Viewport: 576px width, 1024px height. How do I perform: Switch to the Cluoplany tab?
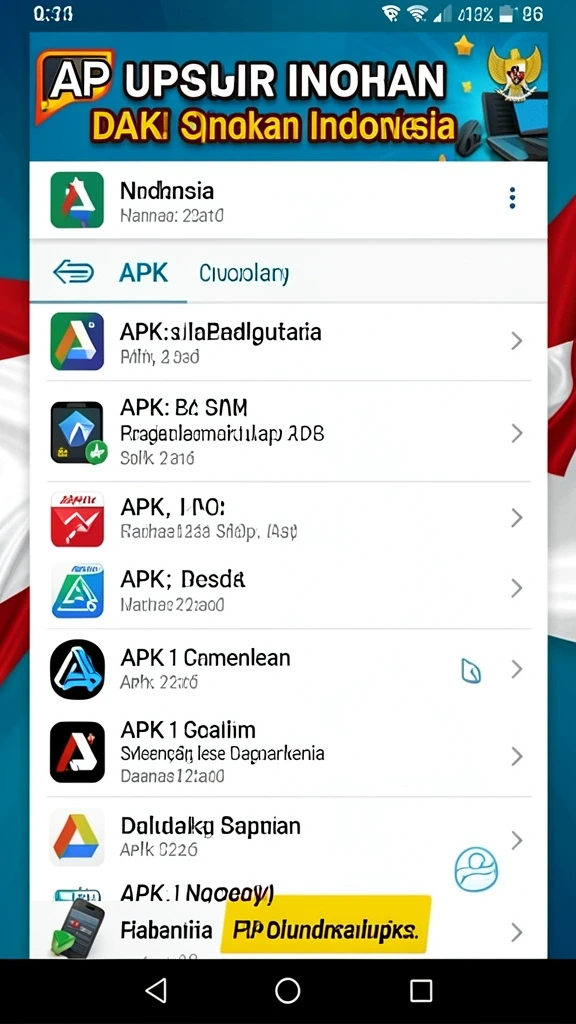click(x=244, y=274)
